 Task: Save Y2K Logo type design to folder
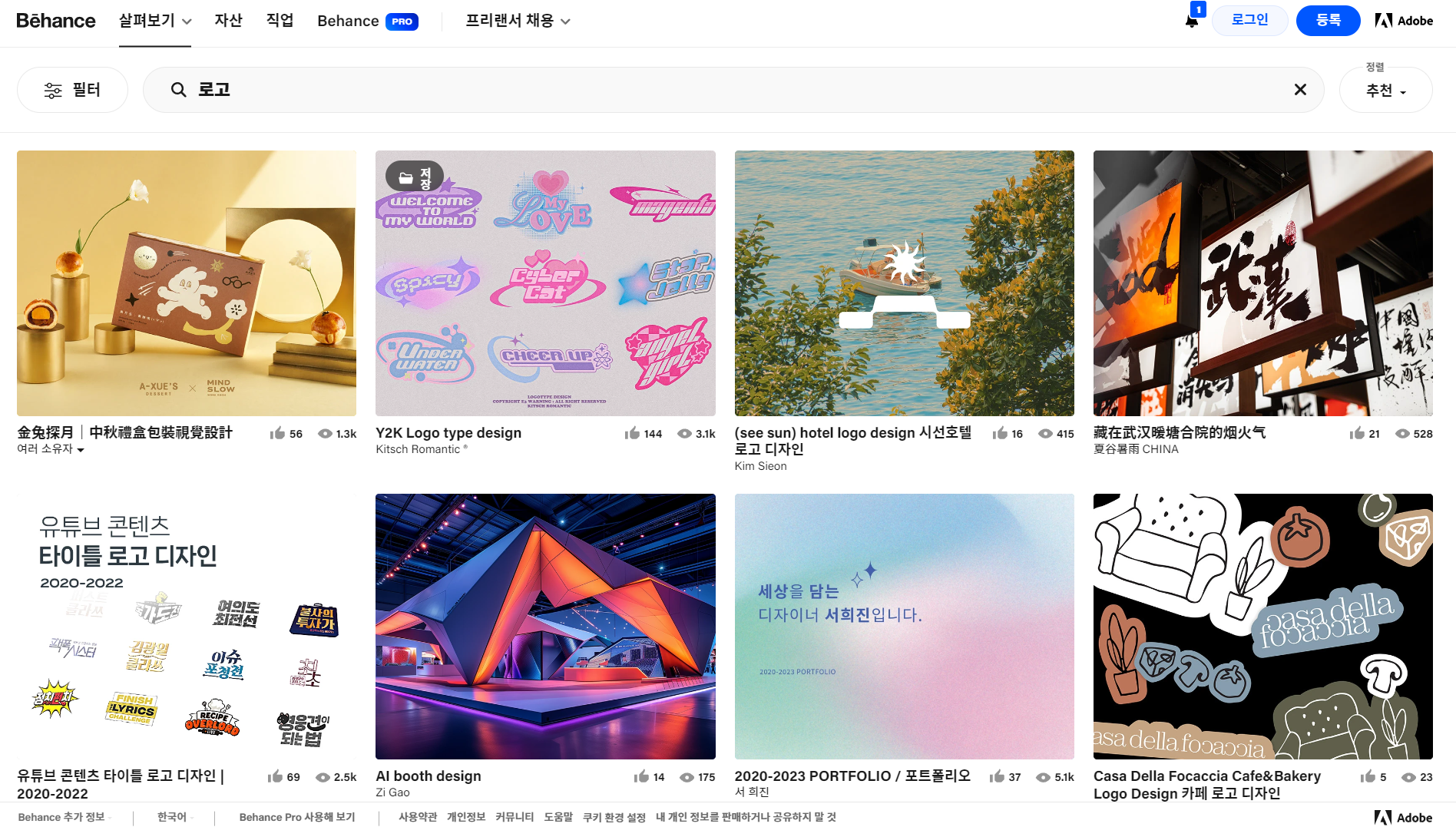tap(415, 177)
